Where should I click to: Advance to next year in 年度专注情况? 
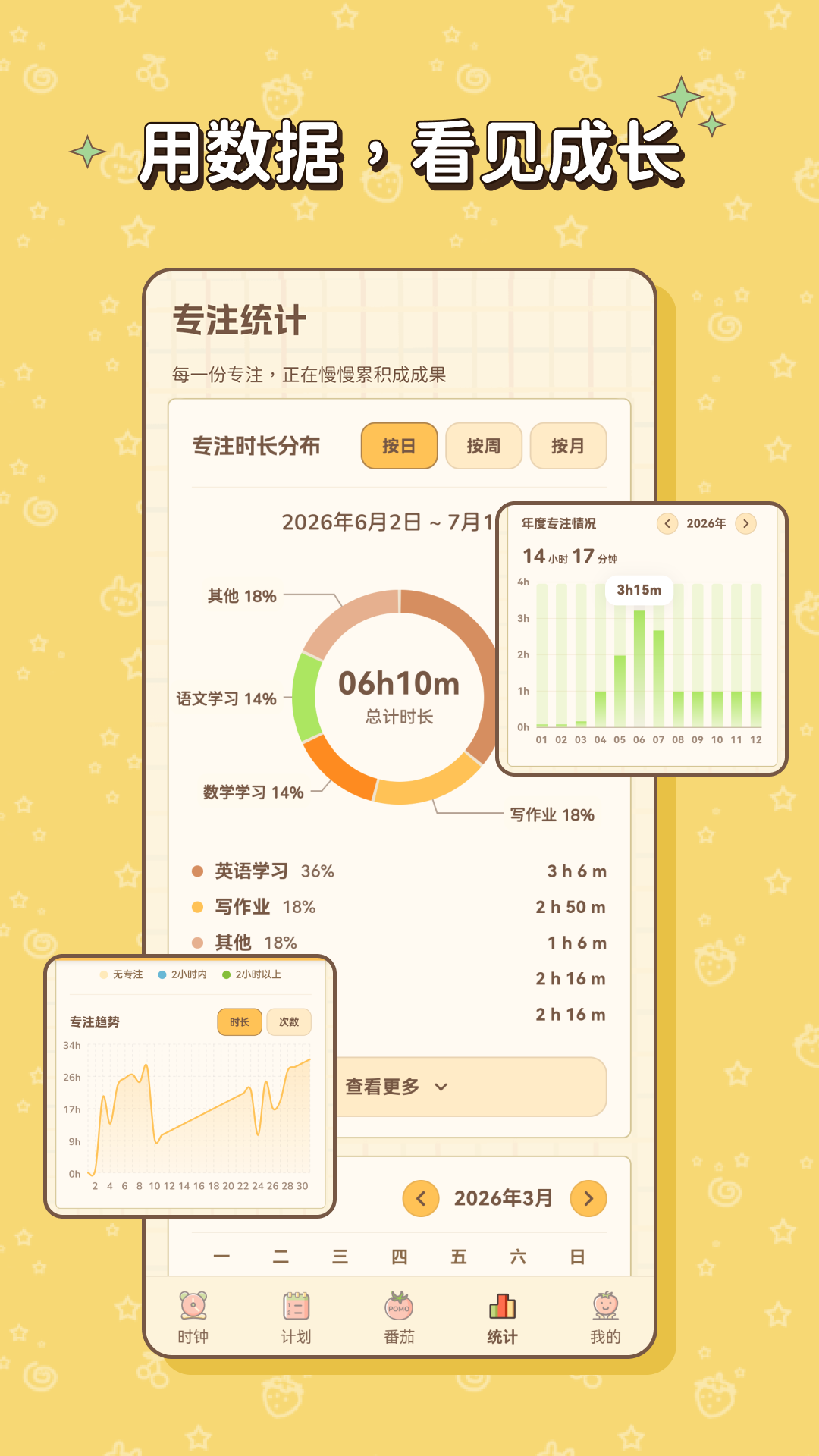point(749,523)
